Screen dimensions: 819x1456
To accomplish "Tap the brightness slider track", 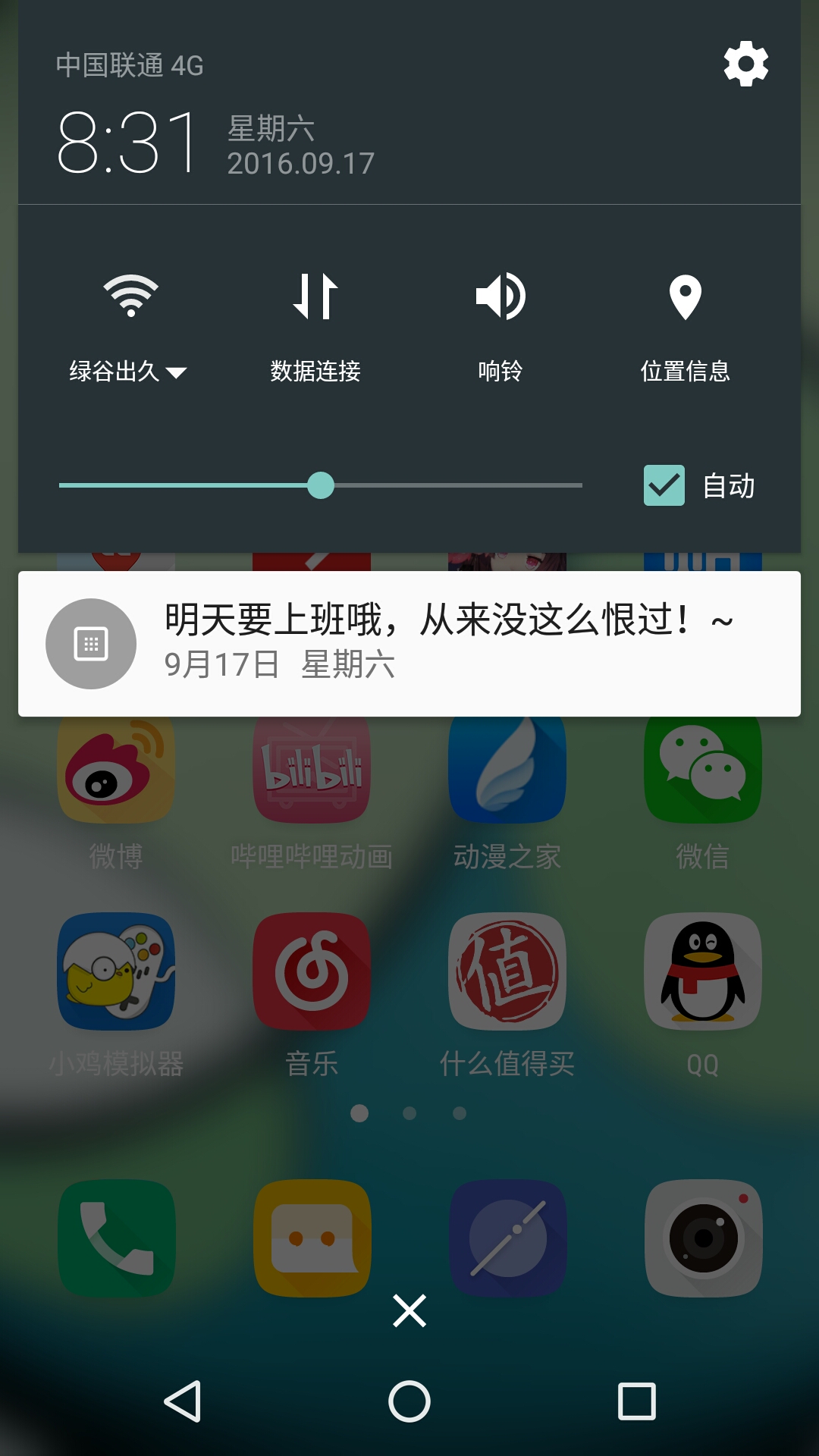I will [x=455, y=485].
